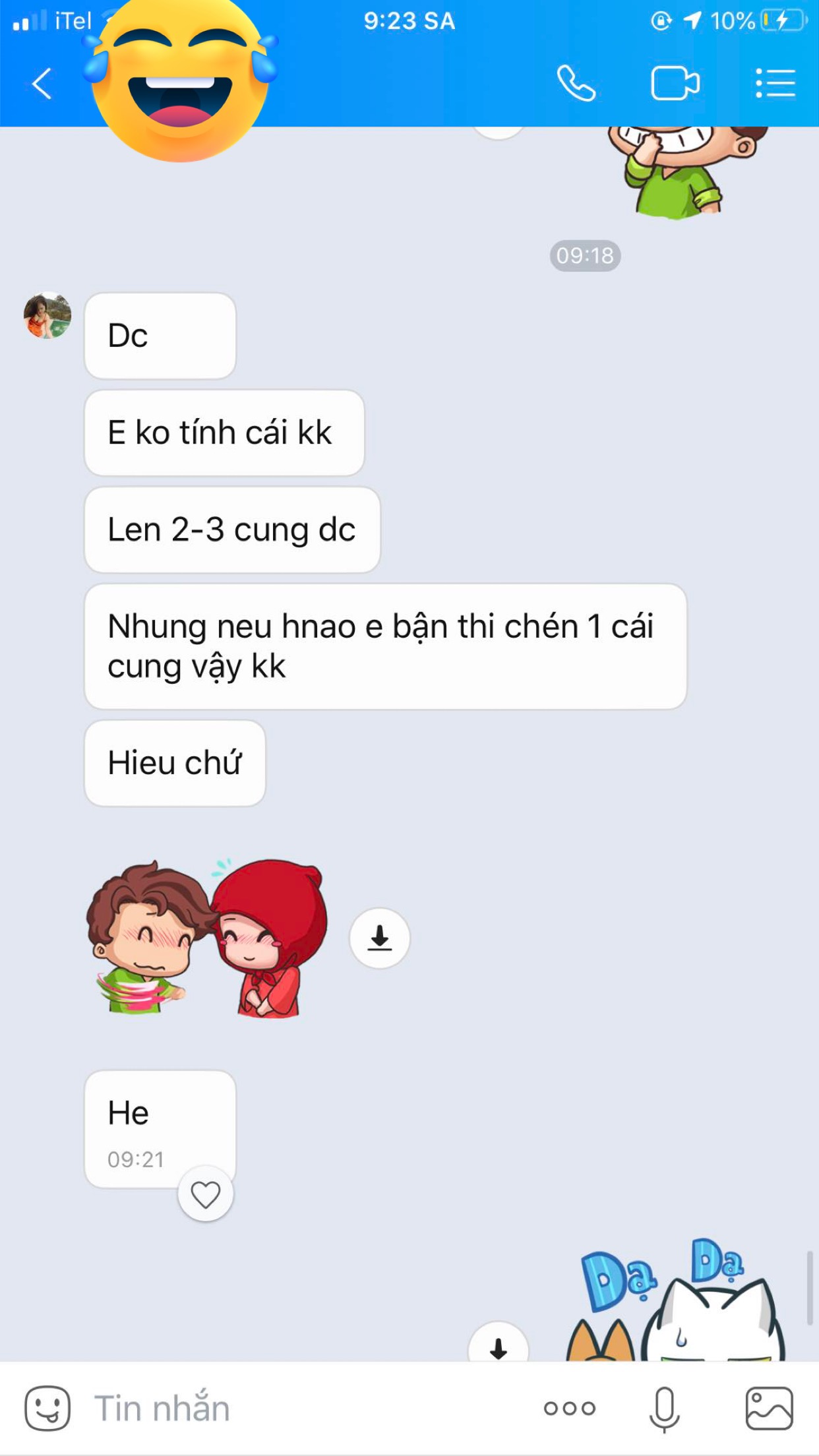Start a voice call
The width and height of the screenshot is (819, 1456).
576,83
